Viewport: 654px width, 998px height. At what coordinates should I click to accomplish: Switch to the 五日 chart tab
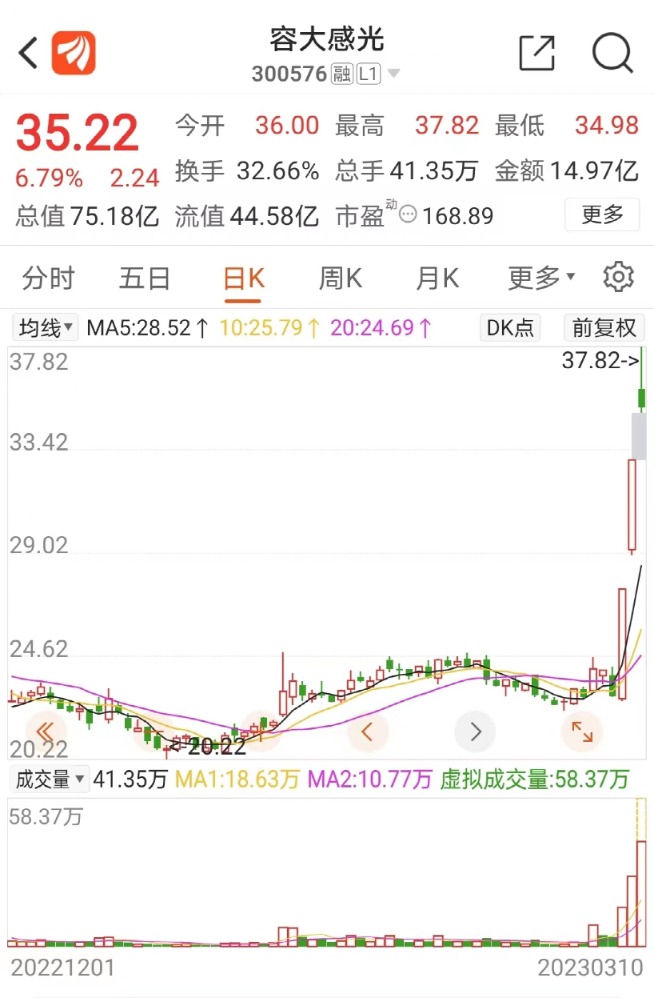144,278
